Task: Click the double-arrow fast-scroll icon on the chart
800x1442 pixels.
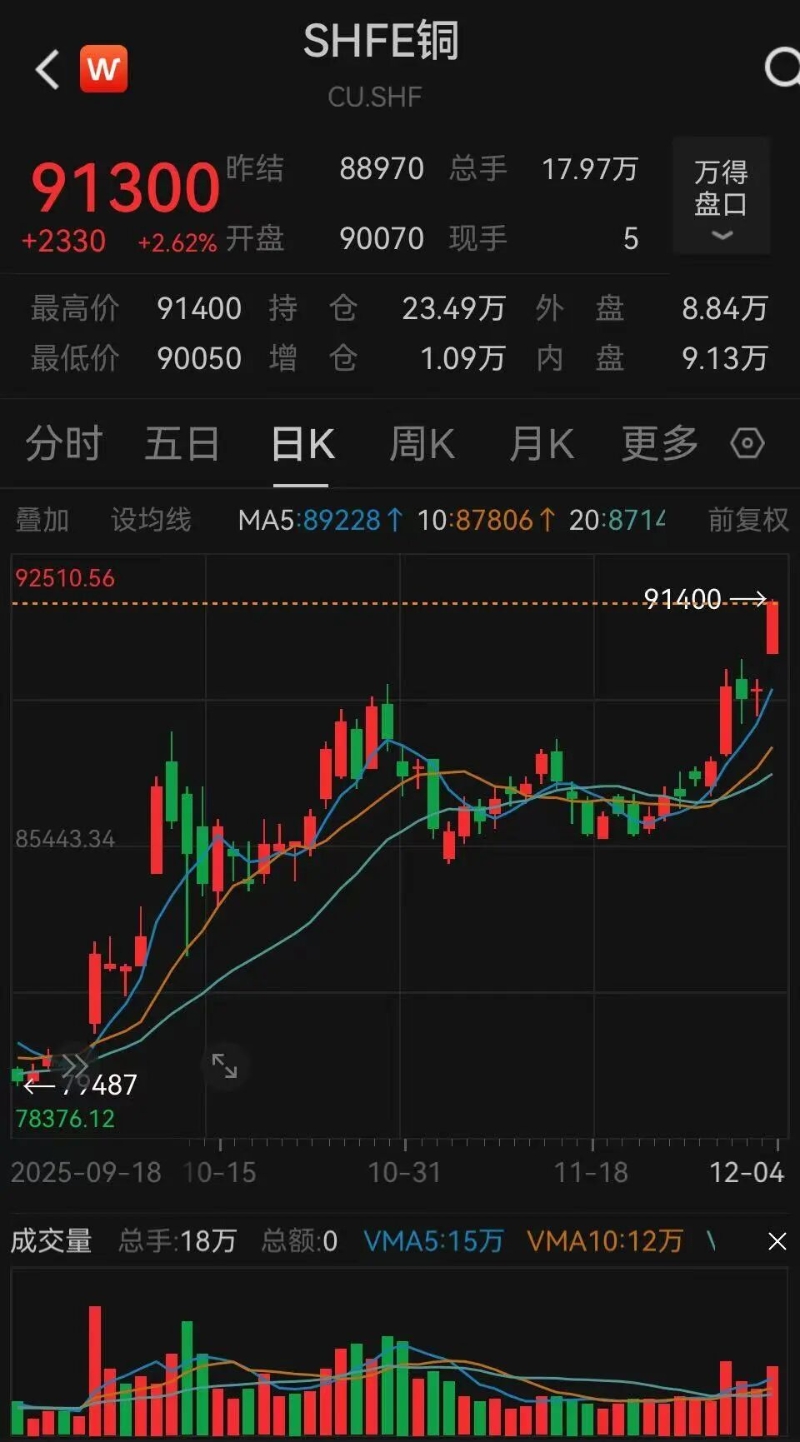Action: point(75,1065)
